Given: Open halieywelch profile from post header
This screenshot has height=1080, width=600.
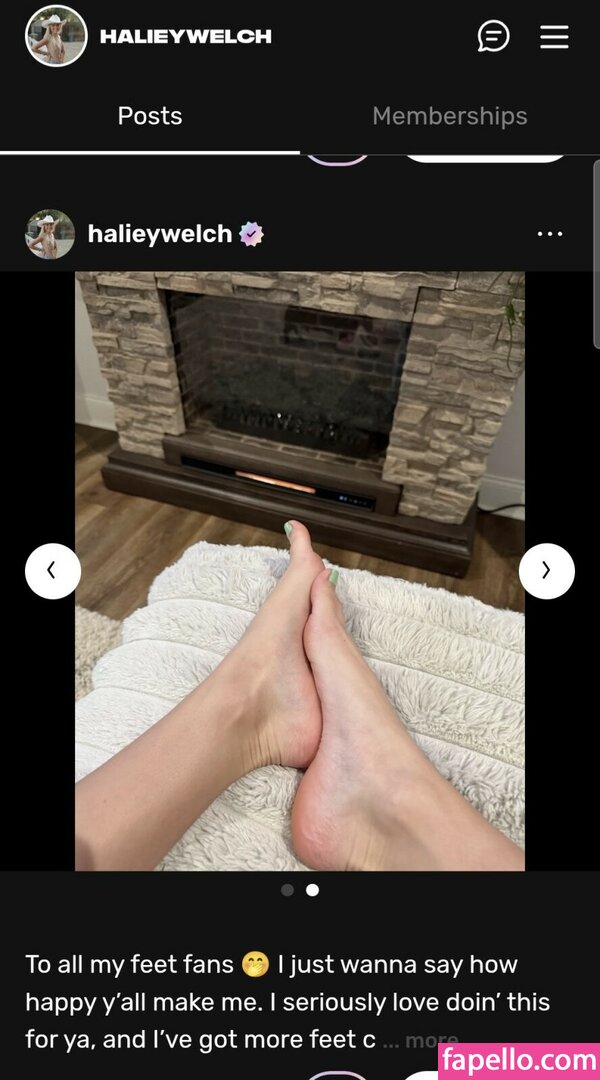Looking at the screenshot, I should pos(159,234).
